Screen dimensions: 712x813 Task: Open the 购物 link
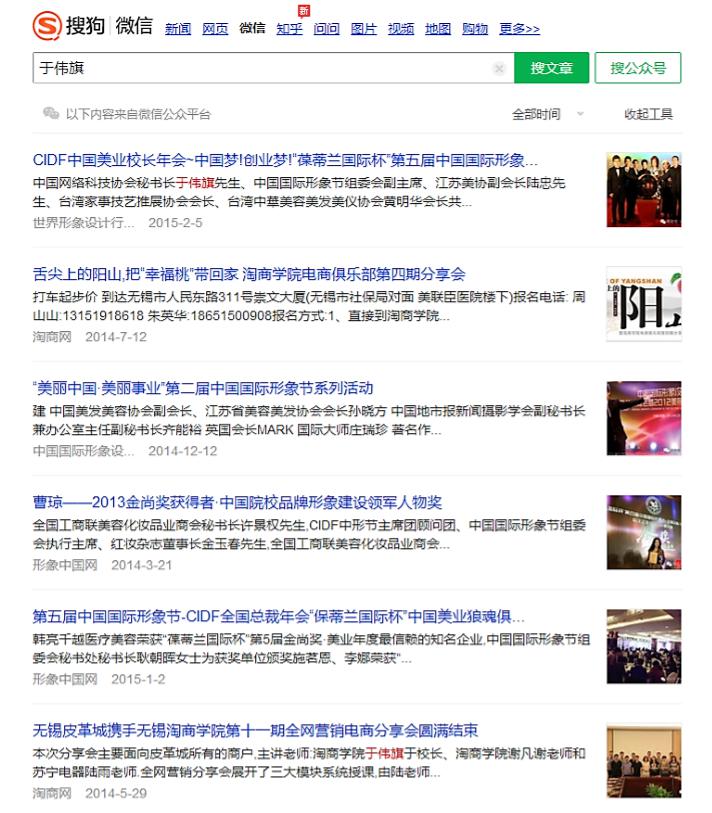[x=475, y=29]
